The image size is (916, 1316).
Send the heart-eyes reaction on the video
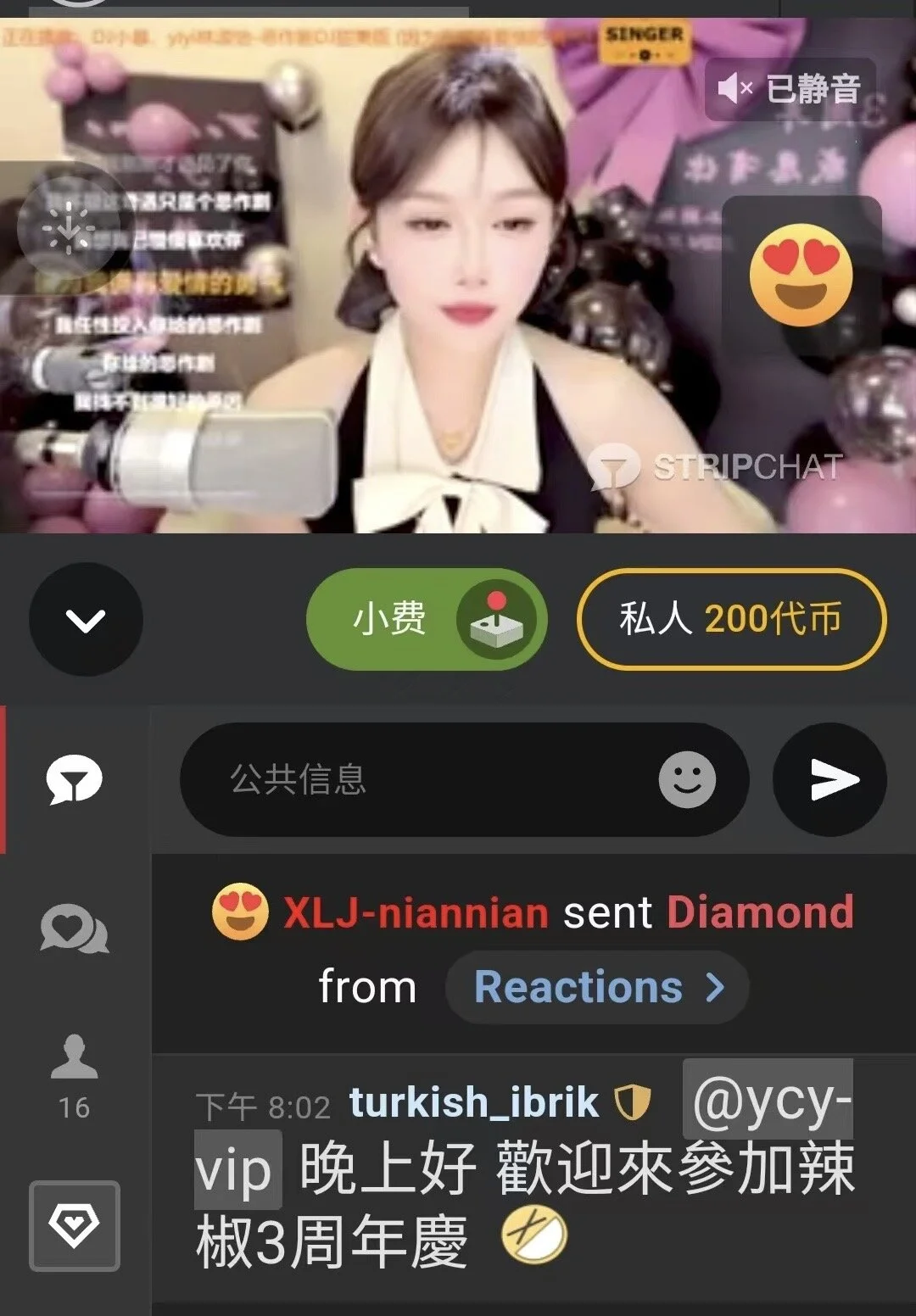click(801, 275)
